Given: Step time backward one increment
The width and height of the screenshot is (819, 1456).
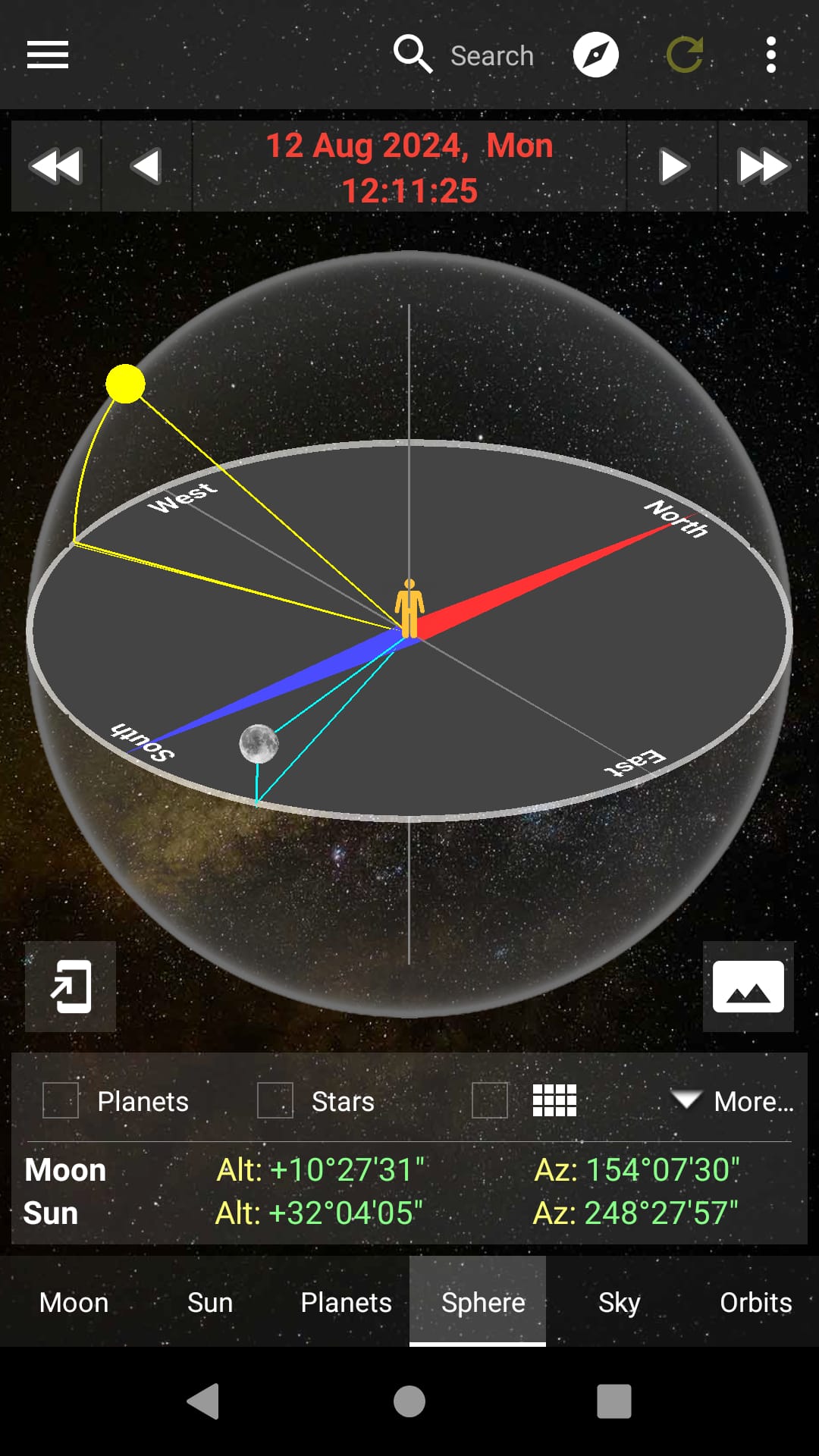Looking at the screenshot, I should [146, 165].
